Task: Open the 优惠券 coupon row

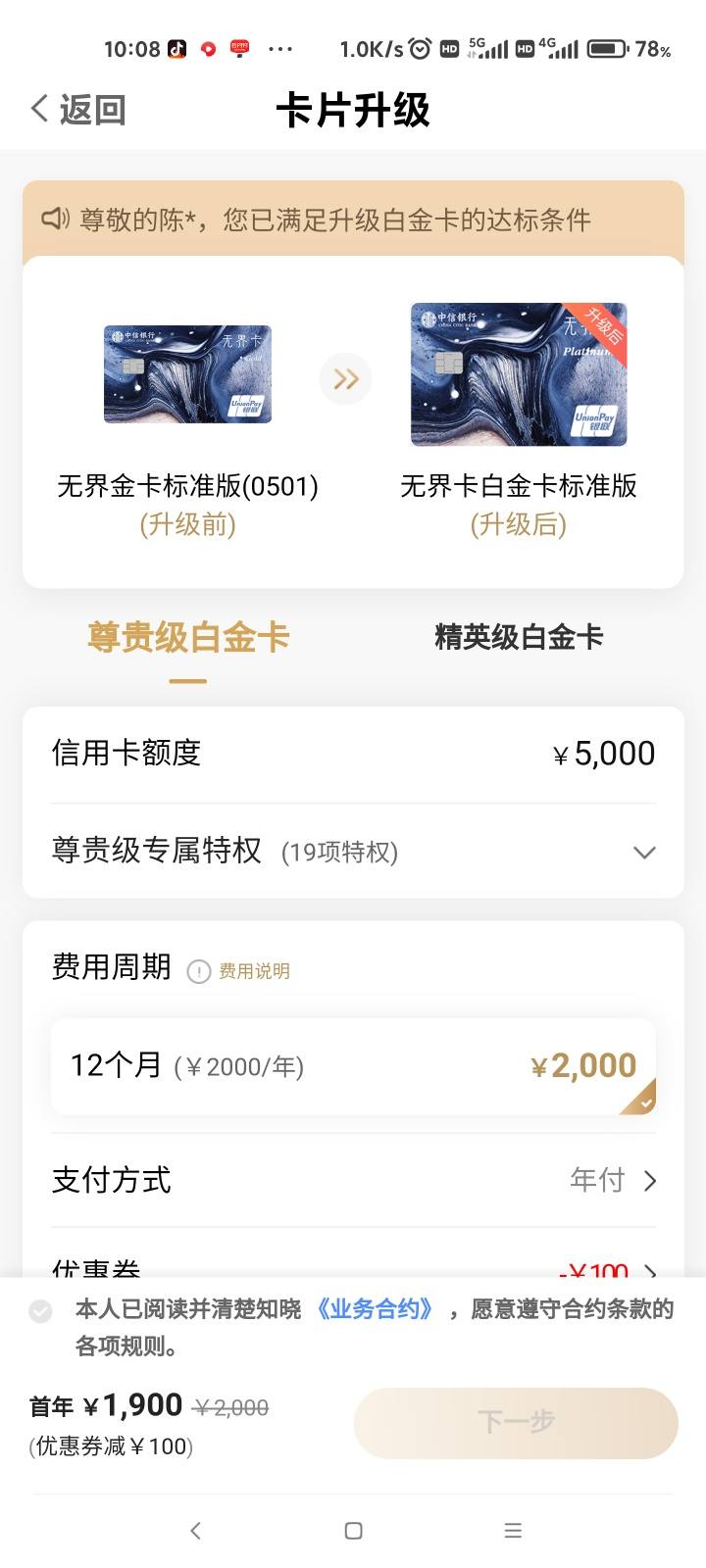Action: tap(353, 1262)
